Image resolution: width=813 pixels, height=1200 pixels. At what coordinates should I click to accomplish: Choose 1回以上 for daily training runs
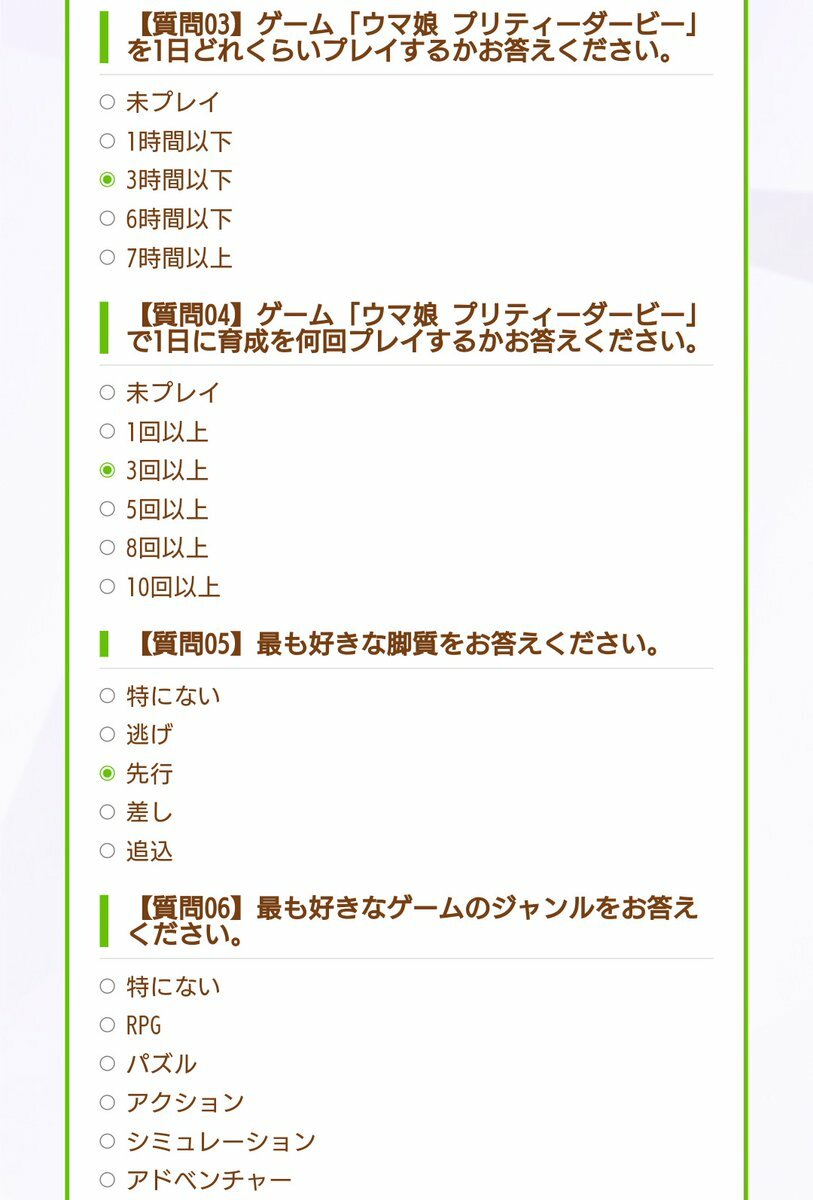click(108, 432)
